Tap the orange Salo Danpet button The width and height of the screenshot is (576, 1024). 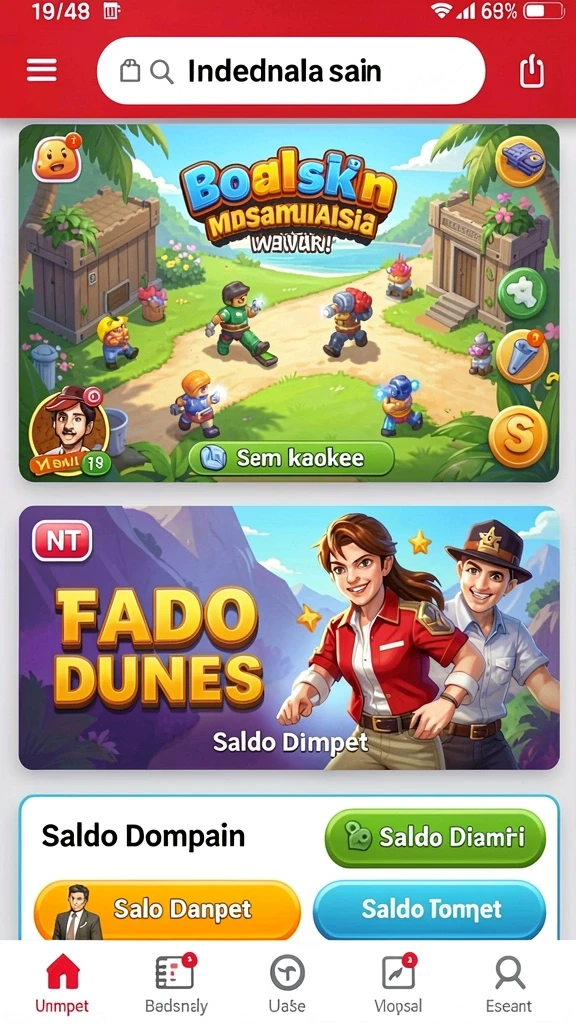point(167,909)
